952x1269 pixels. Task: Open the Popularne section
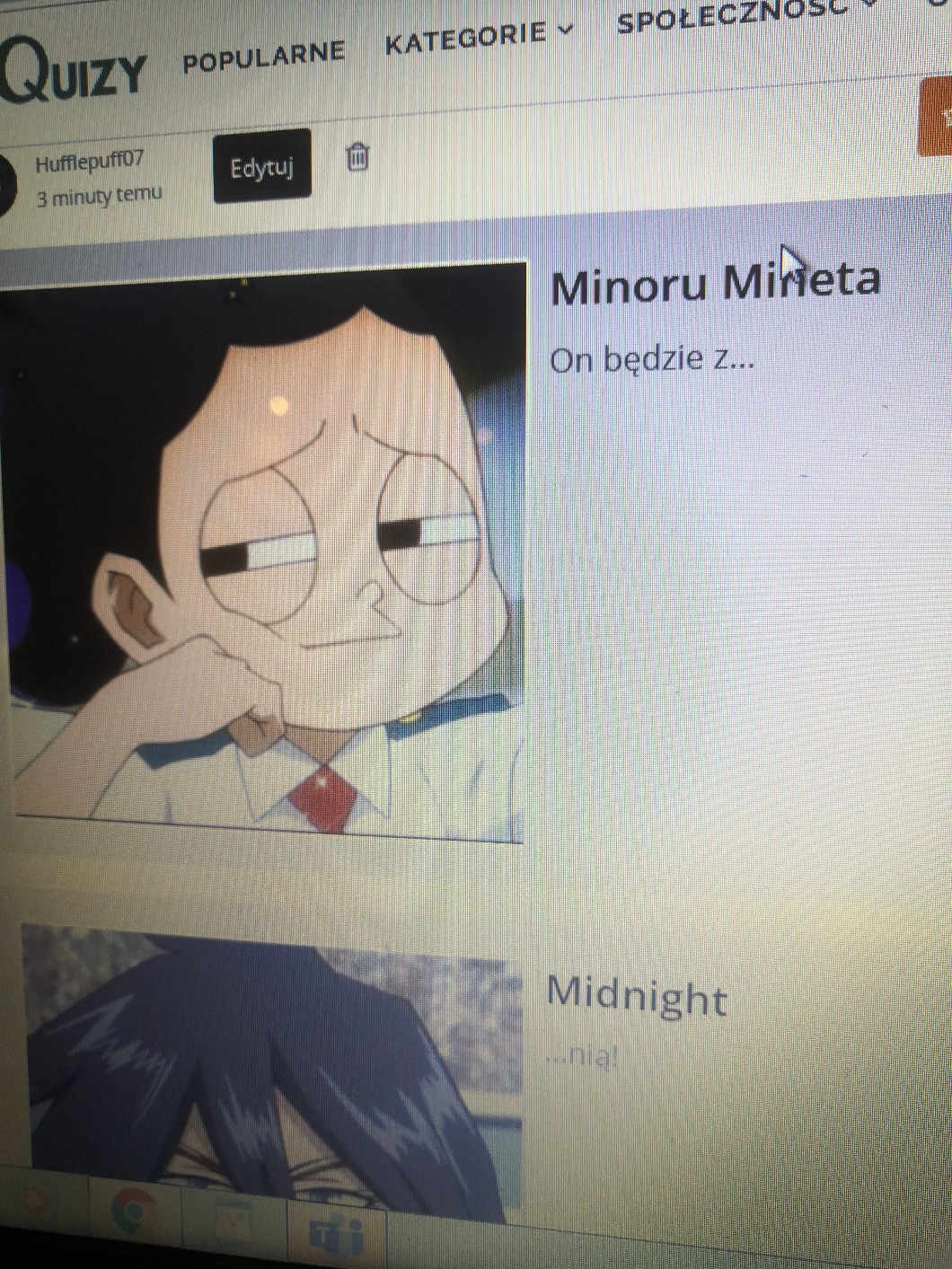click(x=263, y=57)
